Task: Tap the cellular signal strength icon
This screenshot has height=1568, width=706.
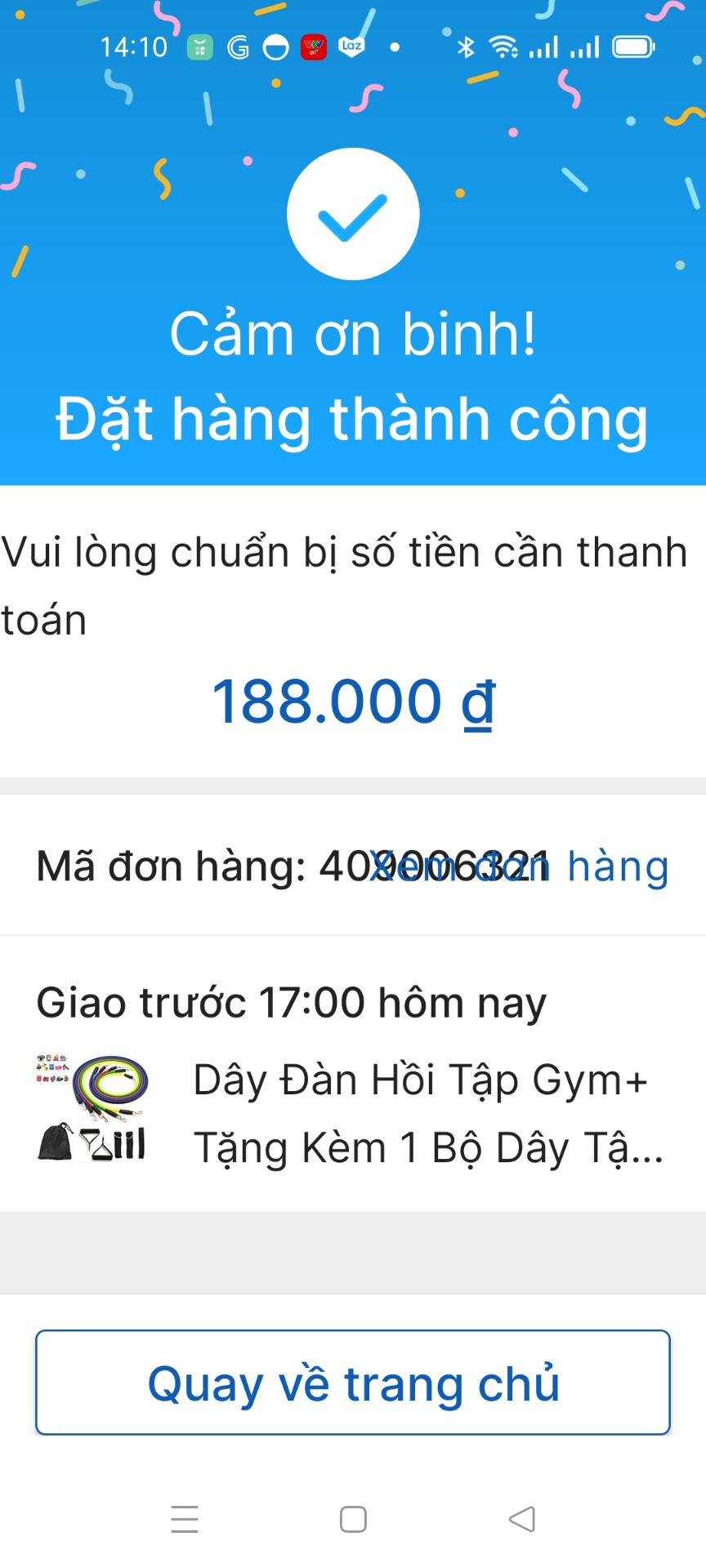Action: [544, 47]
